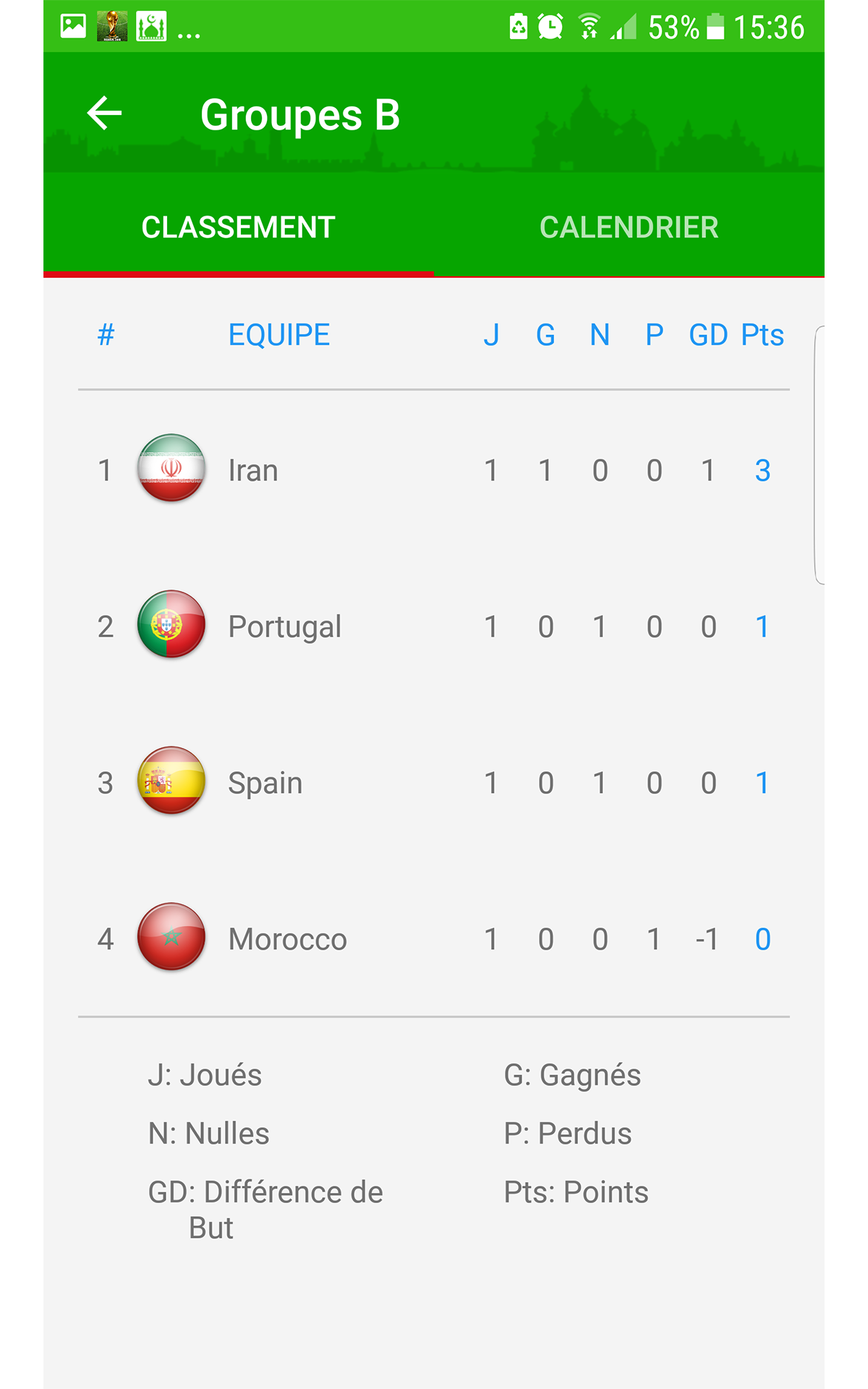Viewport: 868px width, 1389px height.
Task: Switch to the CALENDRIER tab
Action: pyautogui.click(x=629, y=227)
